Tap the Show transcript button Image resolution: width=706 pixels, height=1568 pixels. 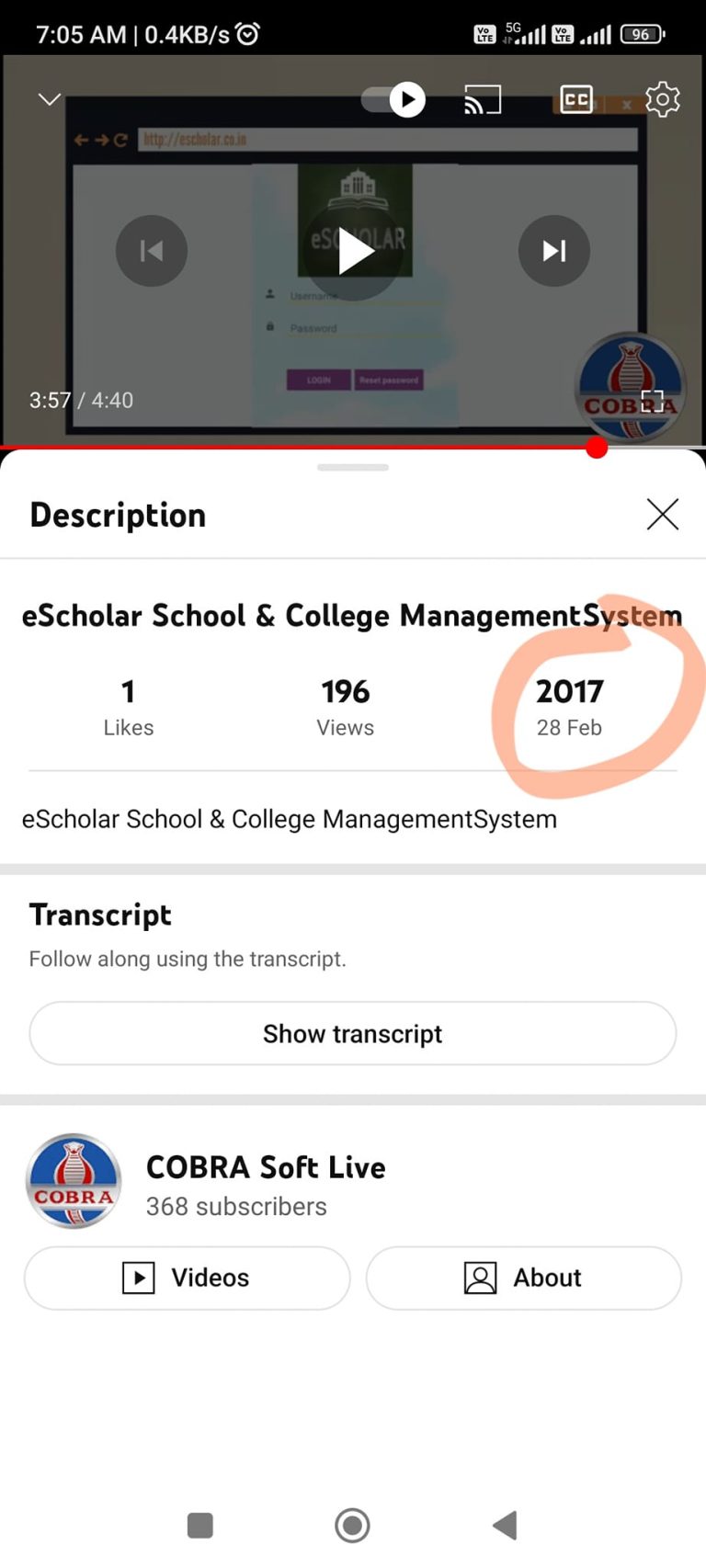coord(353,1034)
